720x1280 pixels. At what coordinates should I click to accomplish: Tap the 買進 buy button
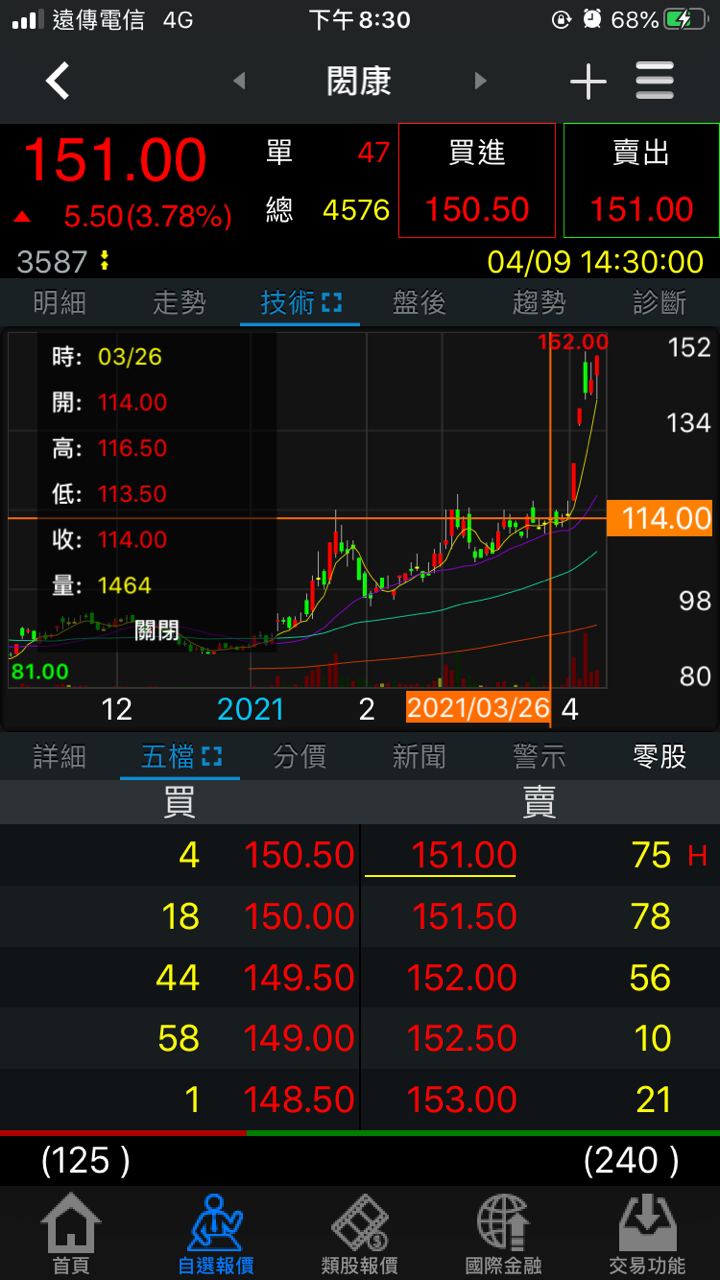[x=477, y=181]
